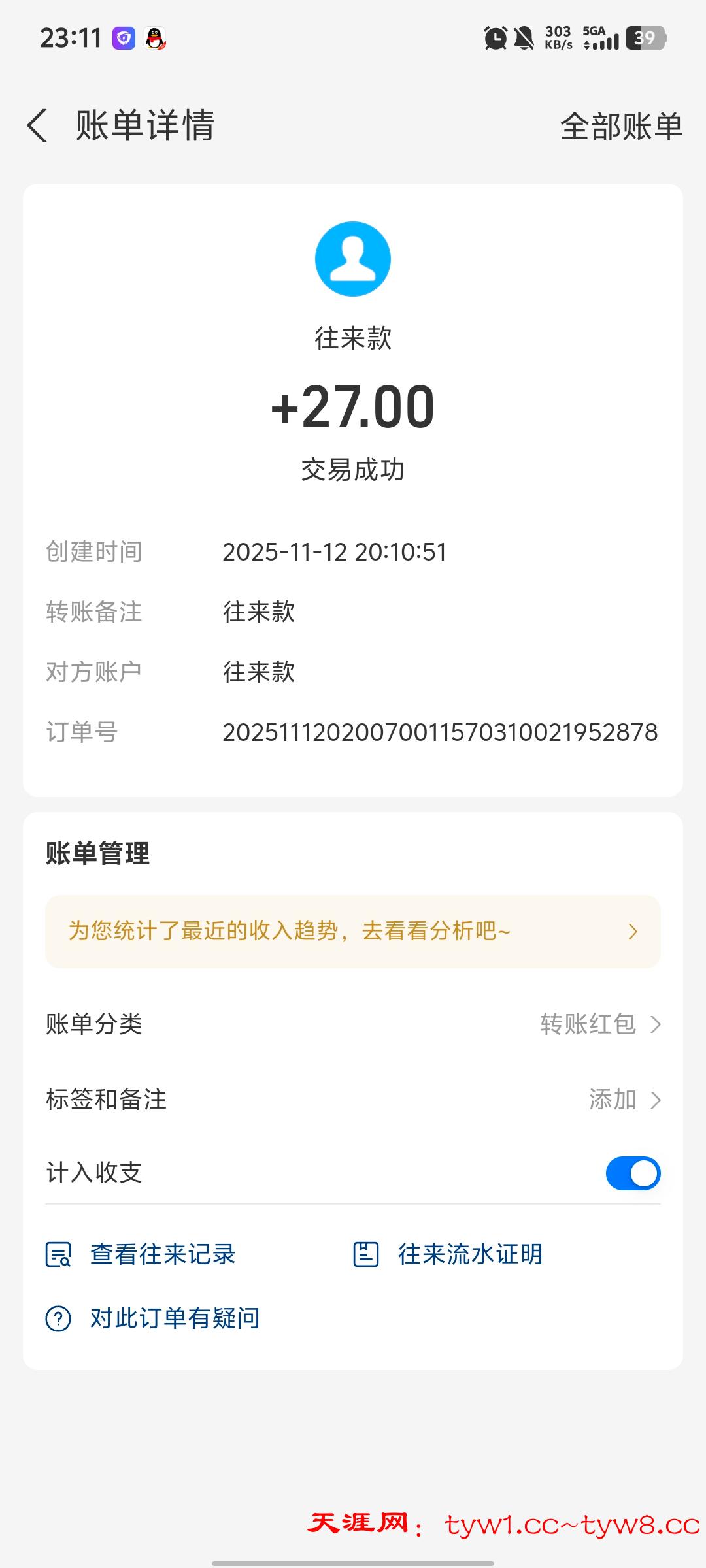Open 全部账单 list
The height and width of the screenshot is (1568, 706).
pyautogui.click(x=620, y=126)
